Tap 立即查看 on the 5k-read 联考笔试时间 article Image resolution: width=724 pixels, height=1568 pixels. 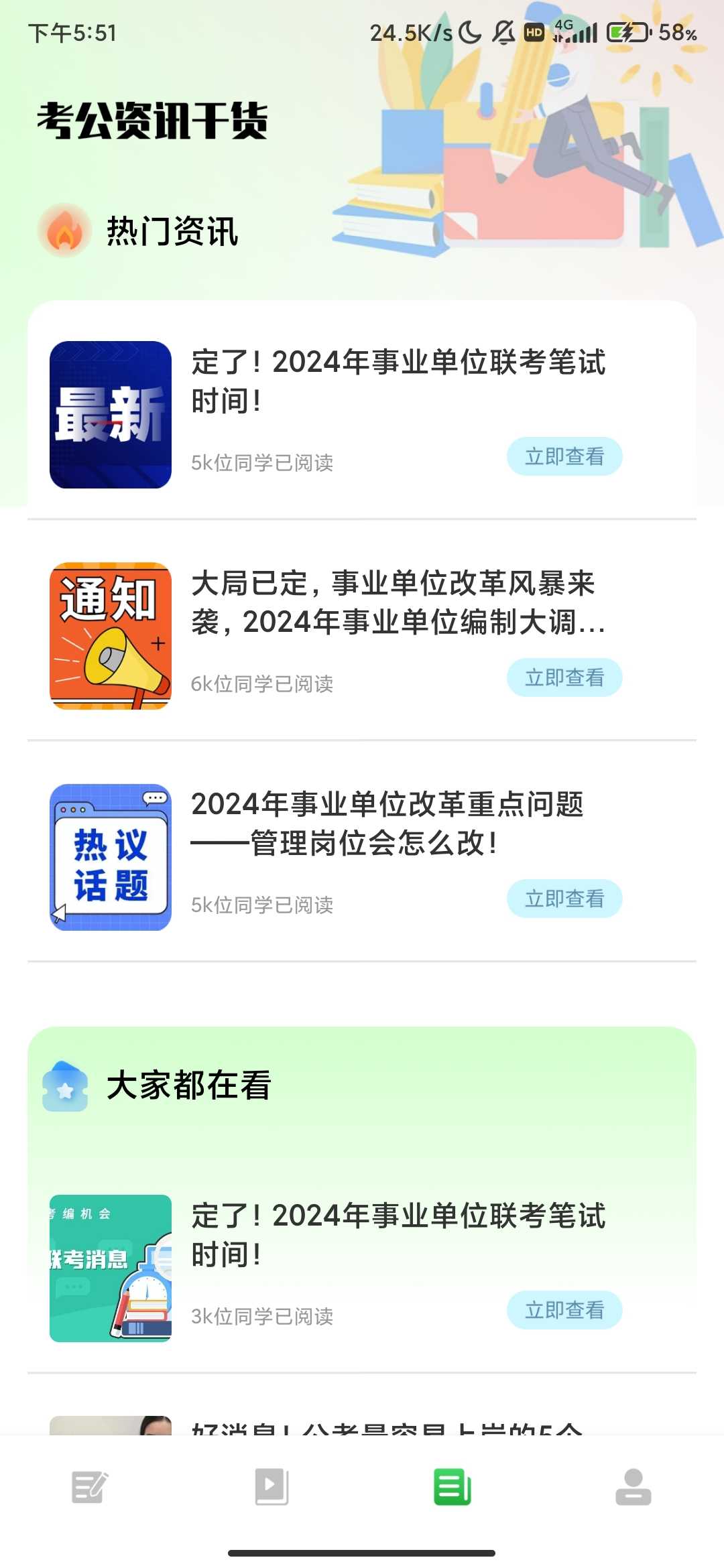point(564,456)
